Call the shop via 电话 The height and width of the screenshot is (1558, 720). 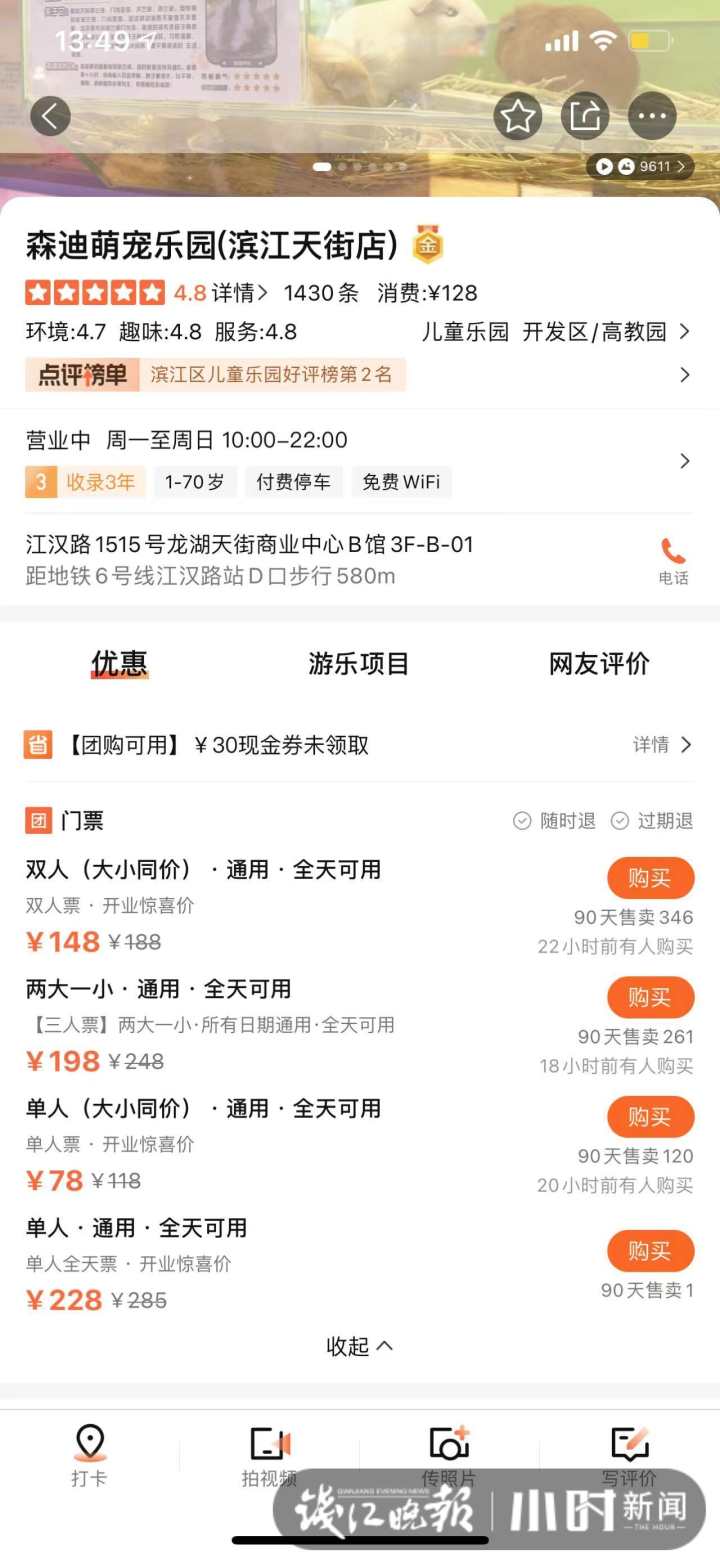(673, 560)
